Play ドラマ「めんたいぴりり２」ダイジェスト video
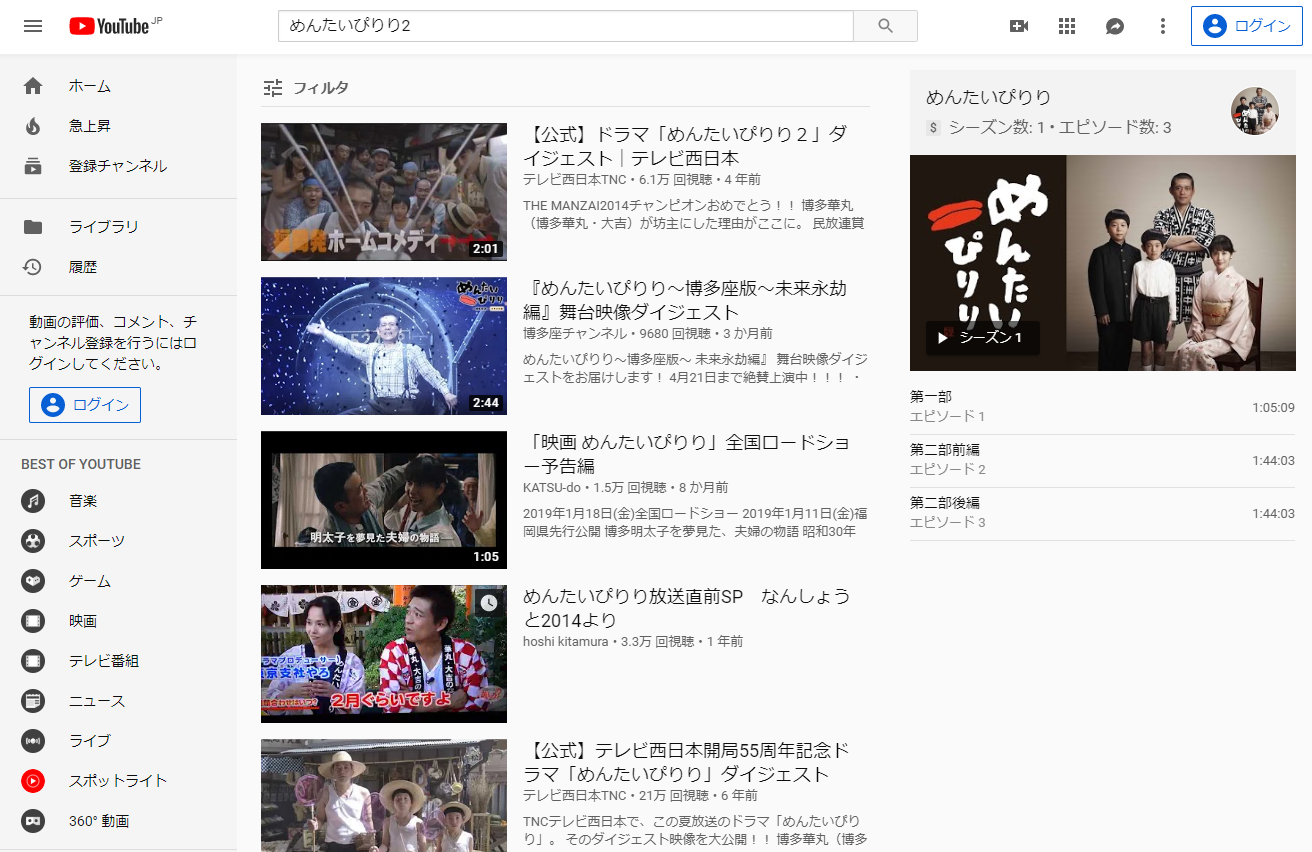The height and width of the screenshot is (852, 1312). pyautogui.click(x=685, y=146)
